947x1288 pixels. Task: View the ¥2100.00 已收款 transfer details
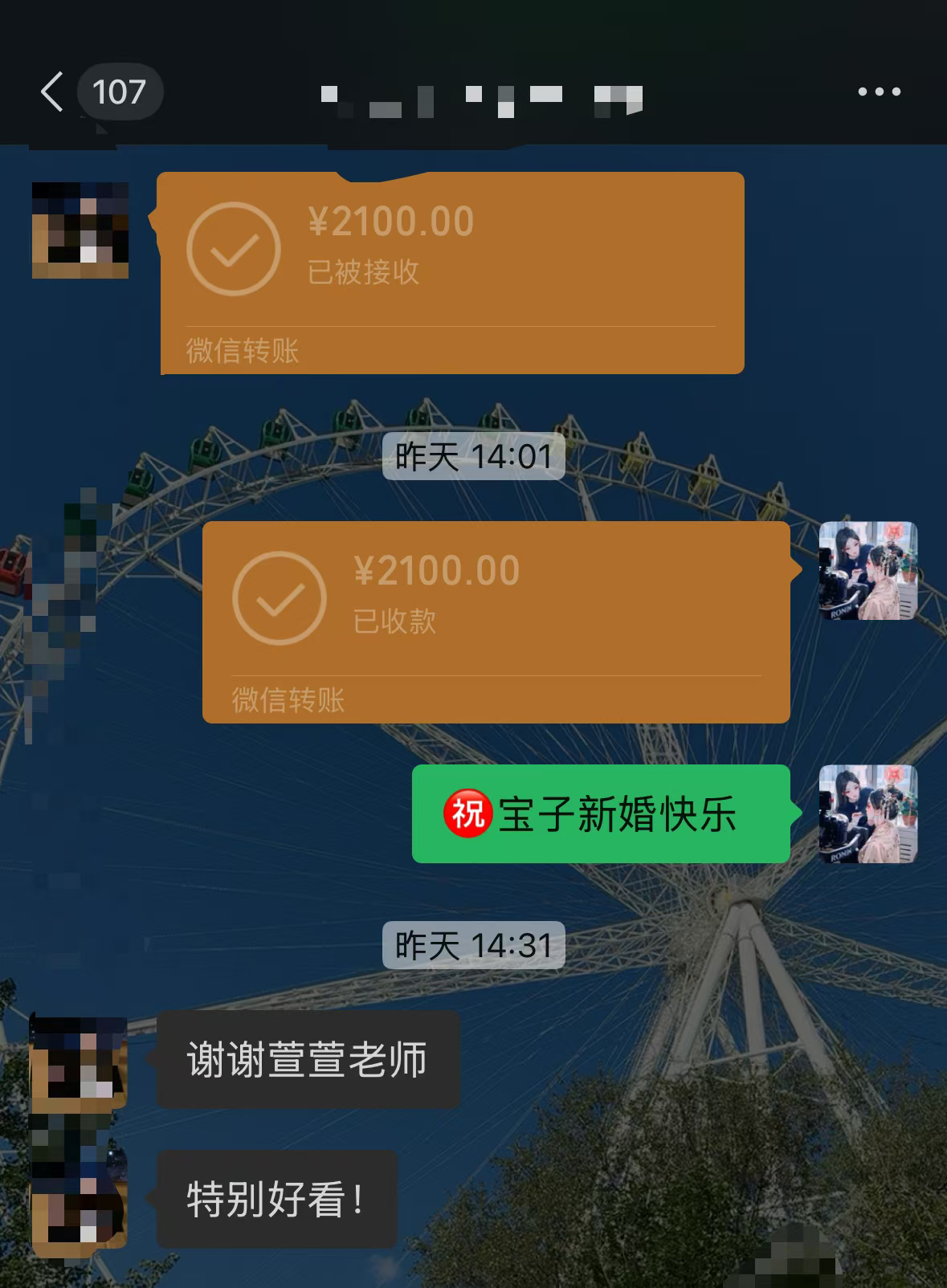point(496,622)
